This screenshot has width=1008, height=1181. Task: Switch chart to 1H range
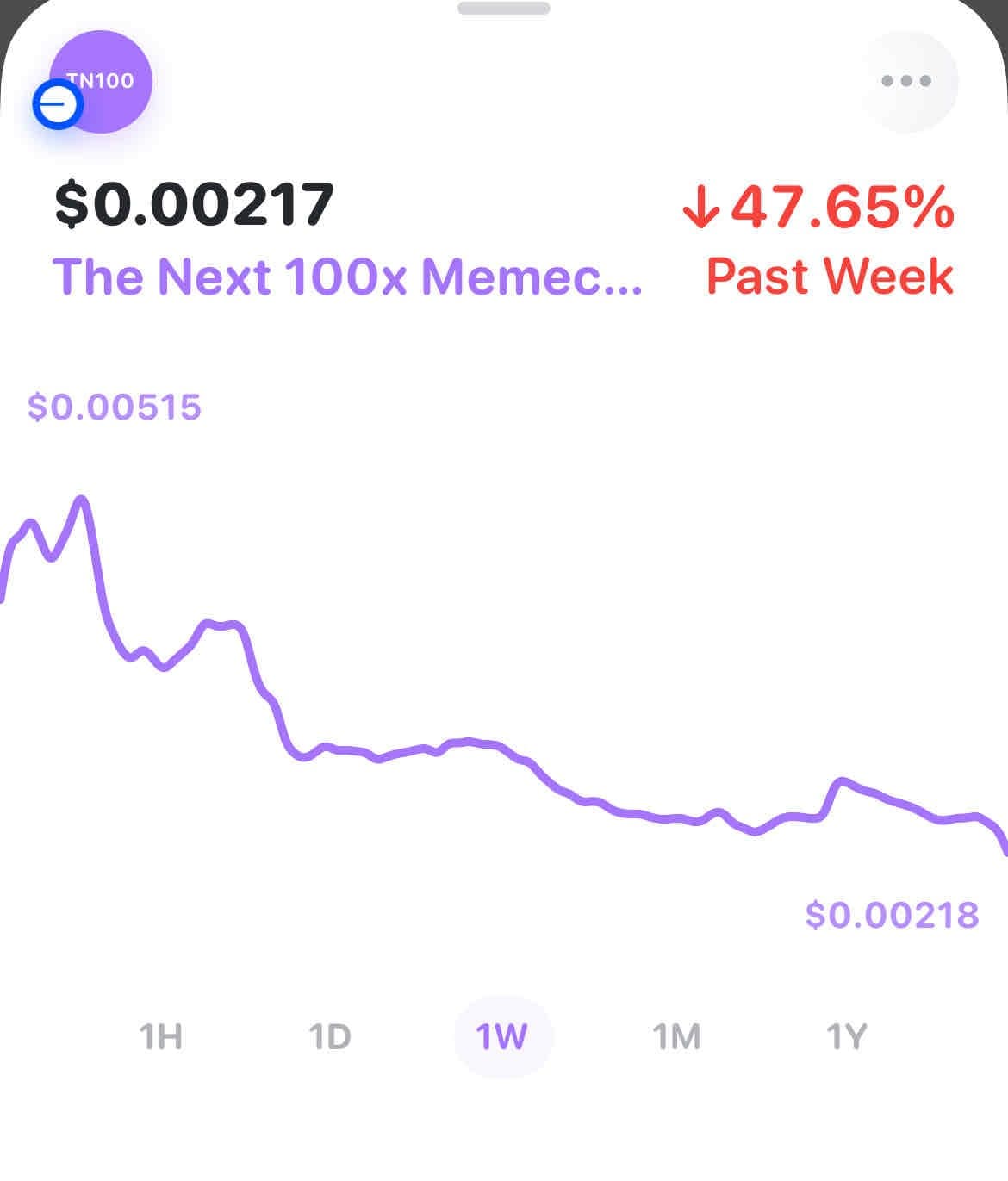coord(161,1036)
